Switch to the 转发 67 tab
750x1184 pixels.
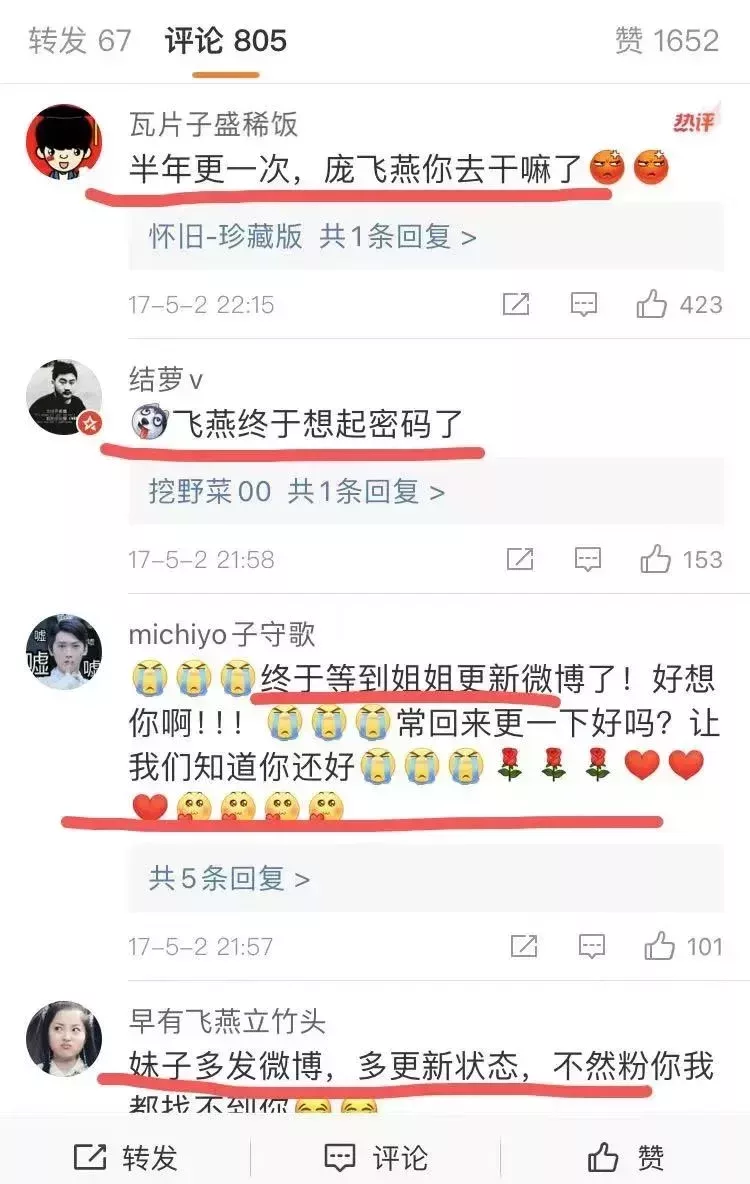pyautogui.click(x=79, y=40)
